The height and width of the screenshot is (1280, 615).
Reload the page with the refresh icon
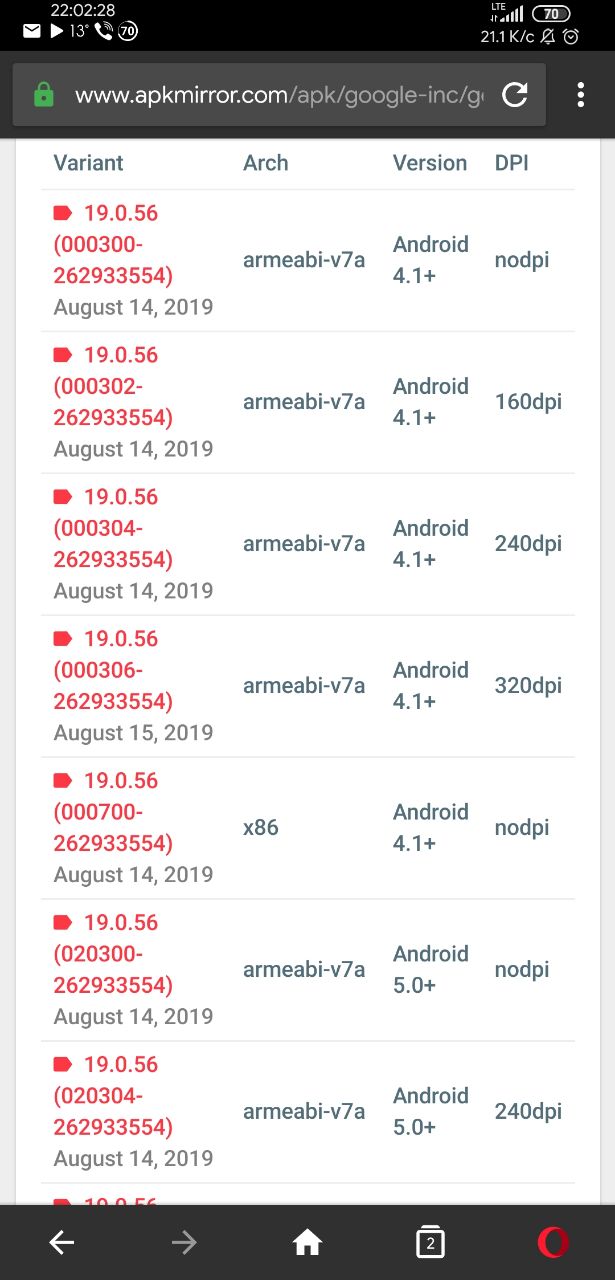[x=514, y=95]
